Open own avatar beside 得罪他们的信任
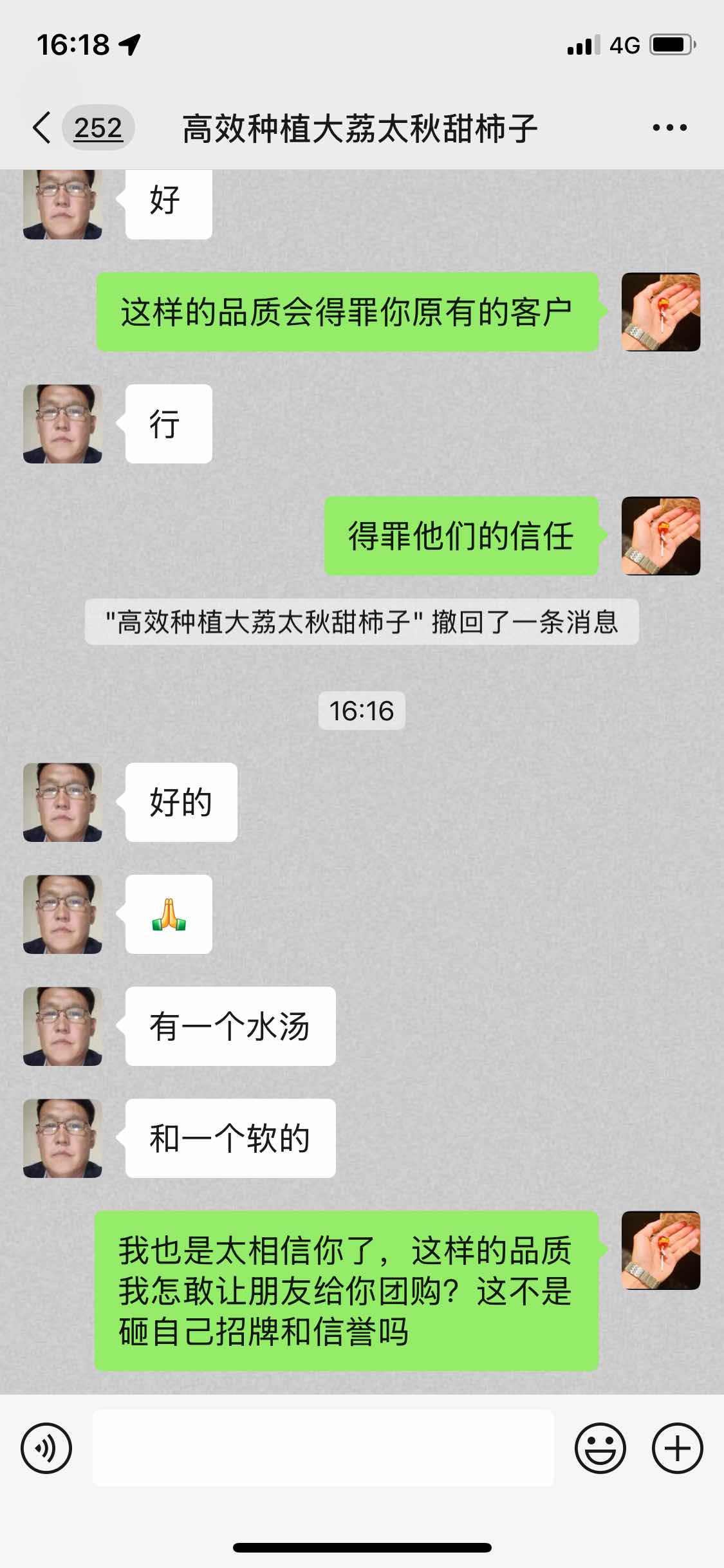The width and height of the screenshot is (724, 1568). [661, 536]
